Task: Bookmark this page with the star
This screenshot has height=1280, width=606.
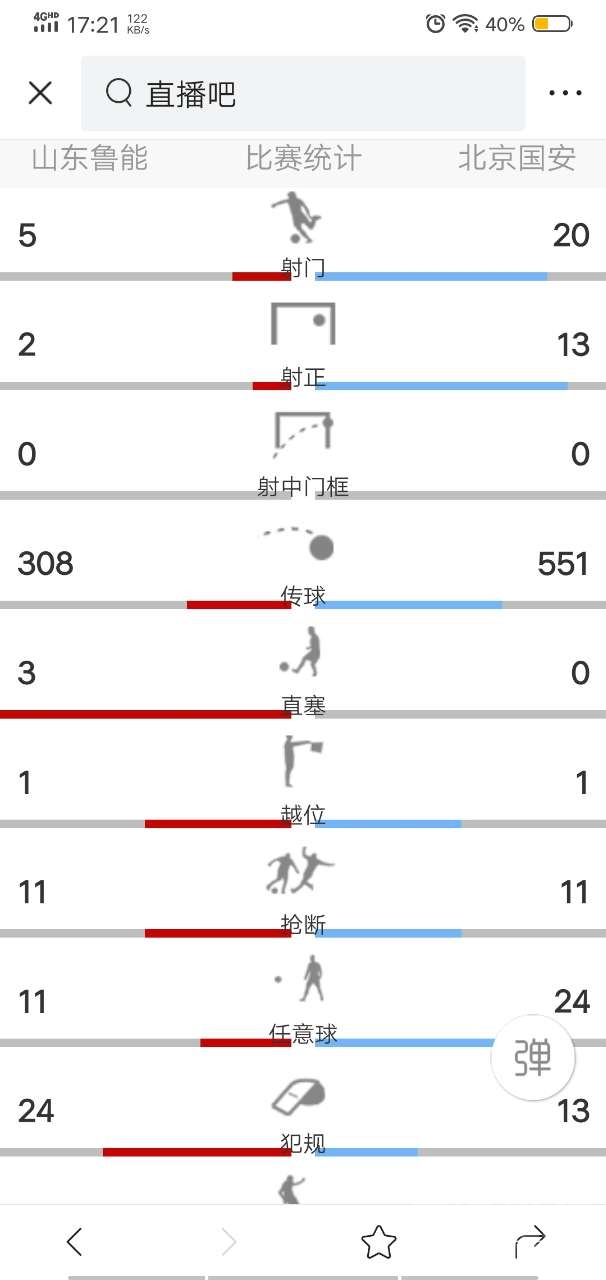Action: tap(379, 1242)
